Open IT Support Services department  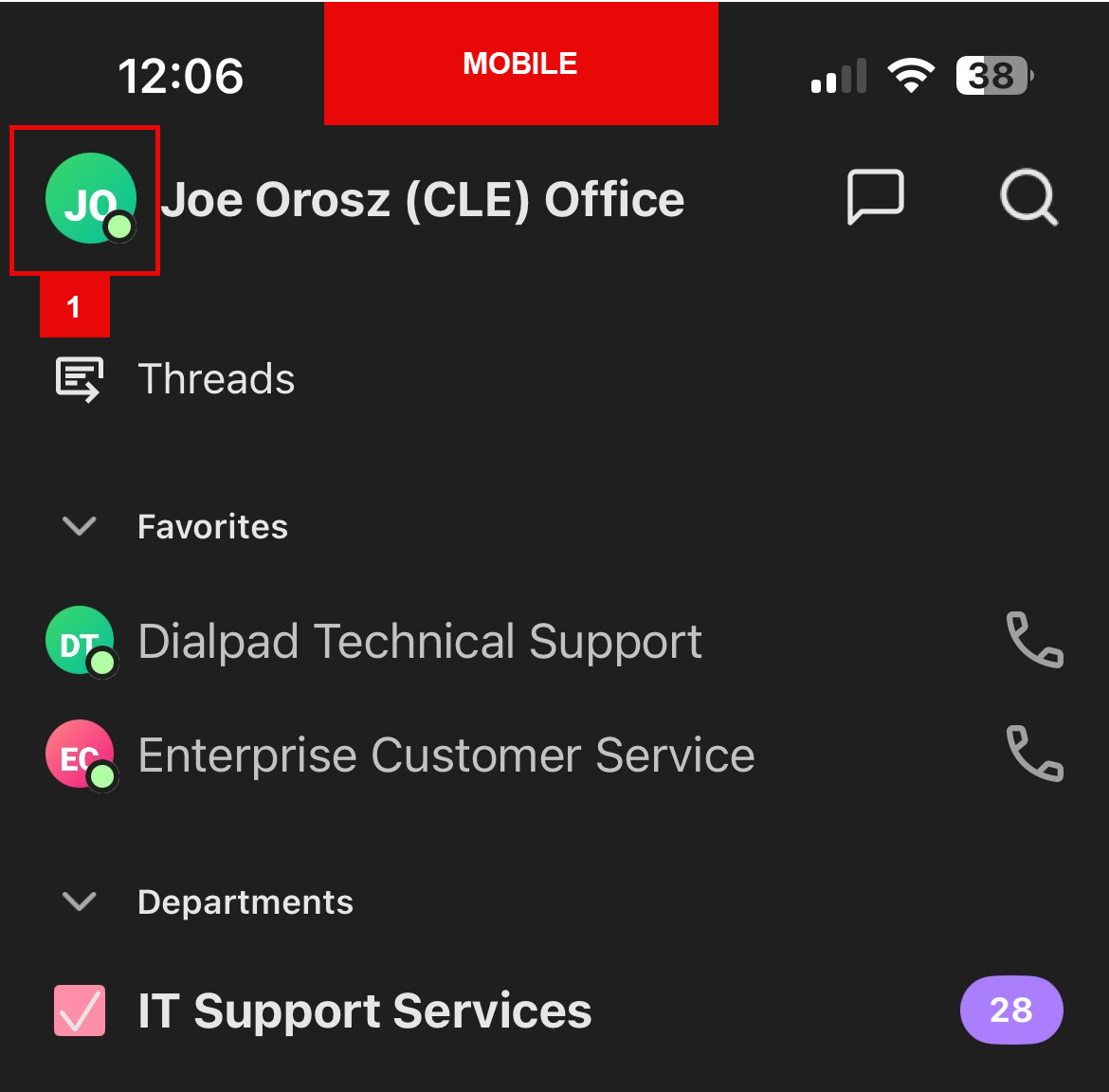pyautogui.click(x=365, y=1010)
